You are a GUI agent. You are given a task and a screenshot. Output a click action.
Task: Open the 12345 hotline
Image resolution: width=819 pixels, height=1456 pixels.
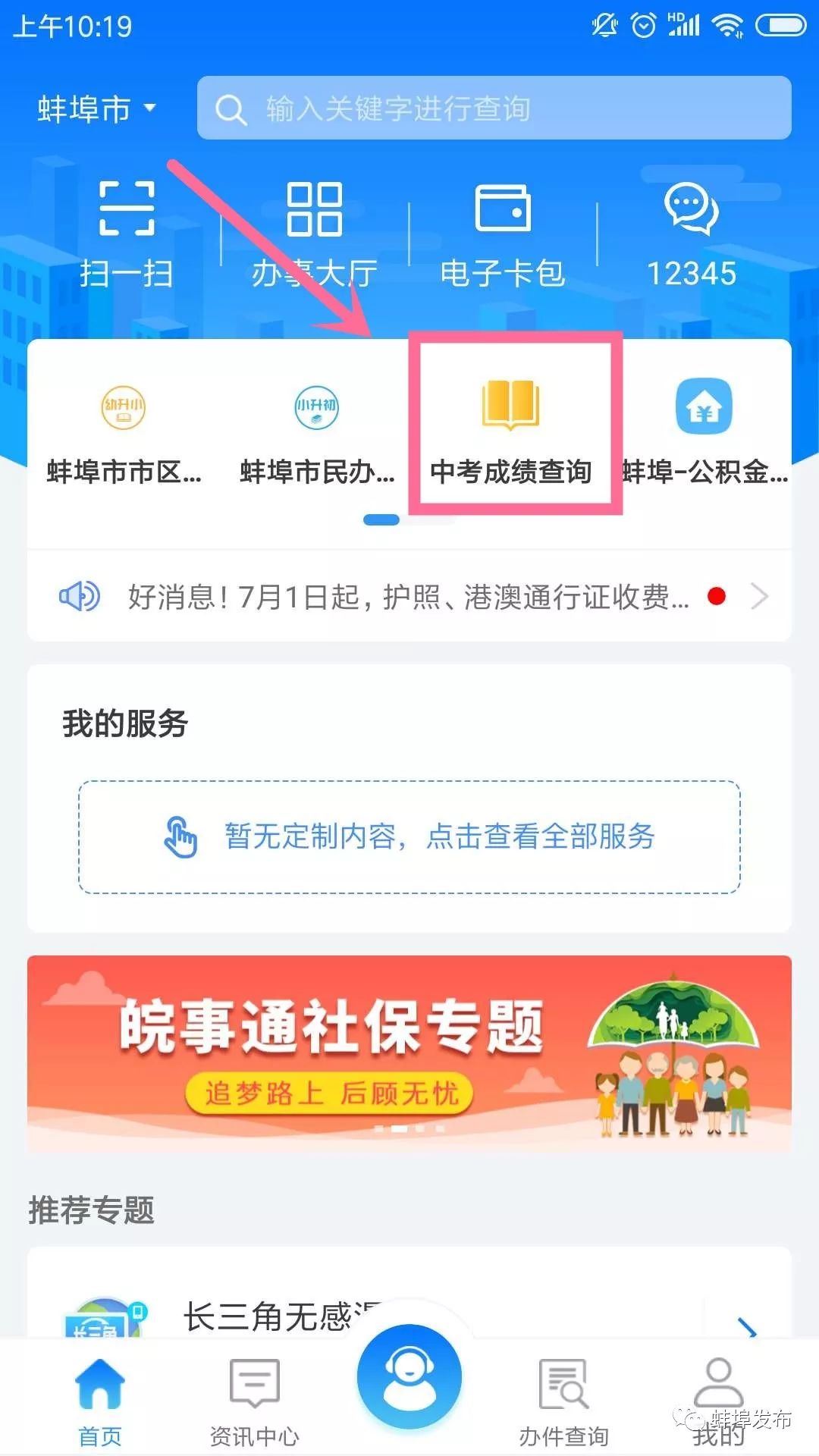tap(691, 234)
